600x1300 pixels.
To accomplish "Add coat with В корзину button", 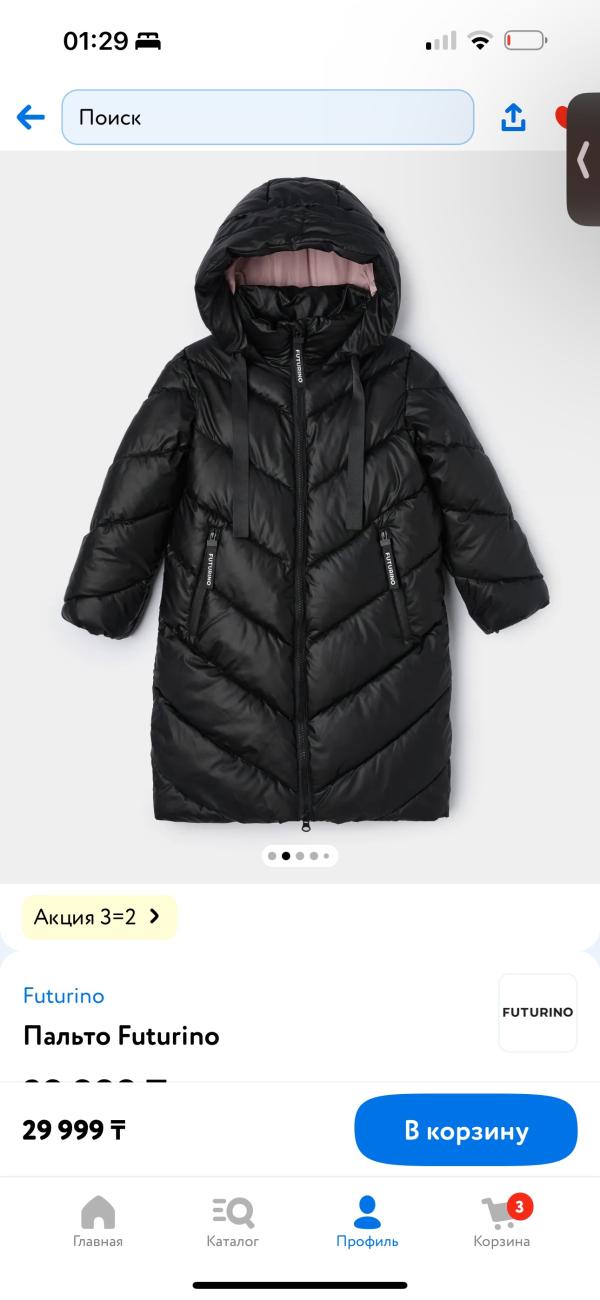I will tap(466, 1131).
